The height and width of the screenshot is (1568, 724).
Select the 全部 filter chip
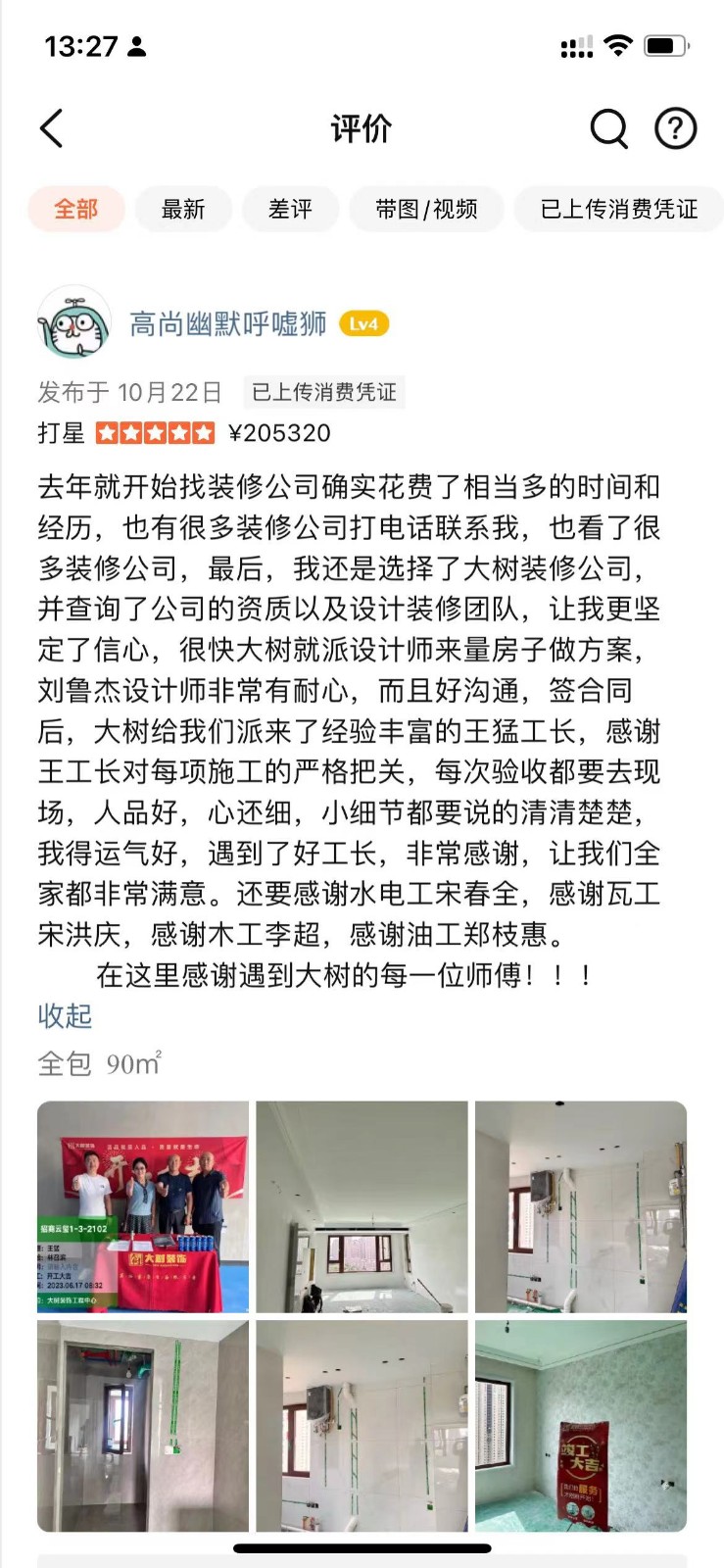[x=76, y=209]
